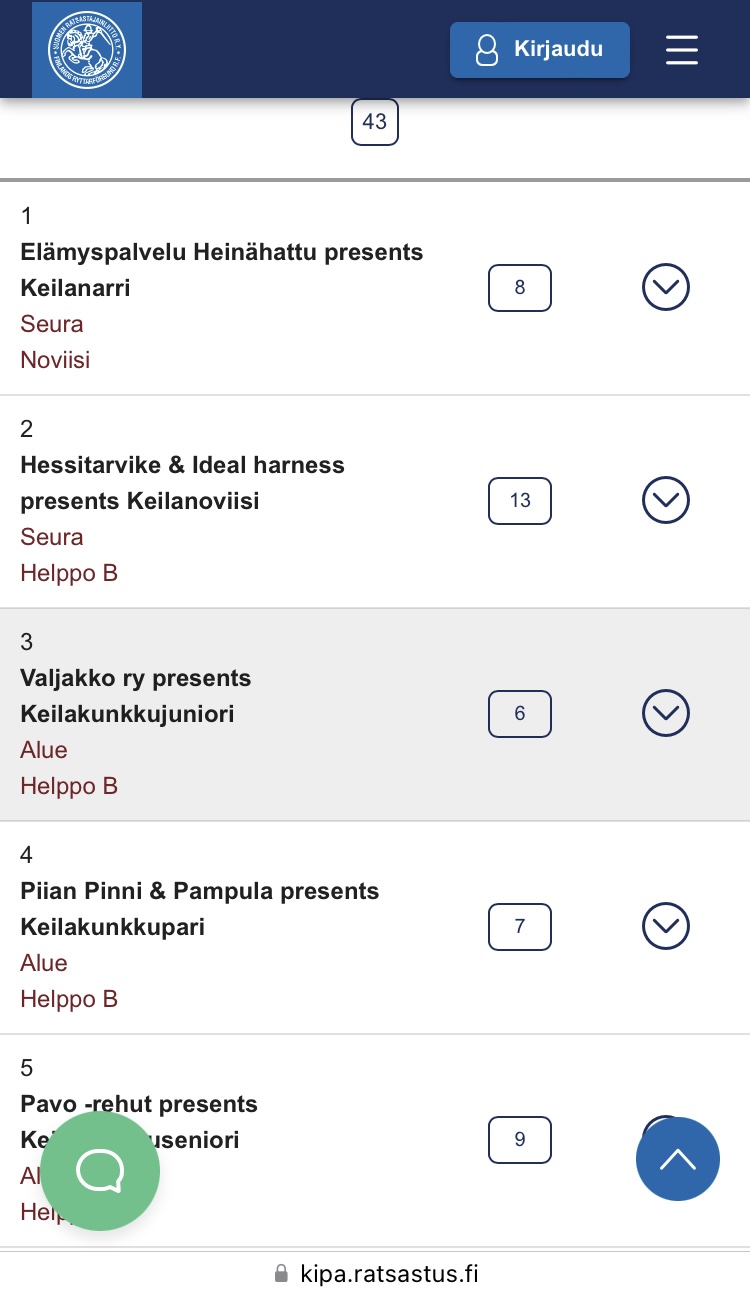Image resolution: width=750 pixels, height=1295 pixels.
Task: Tap the 8 entries badge for Keilanarri
Action: click(x=520, y=288)
